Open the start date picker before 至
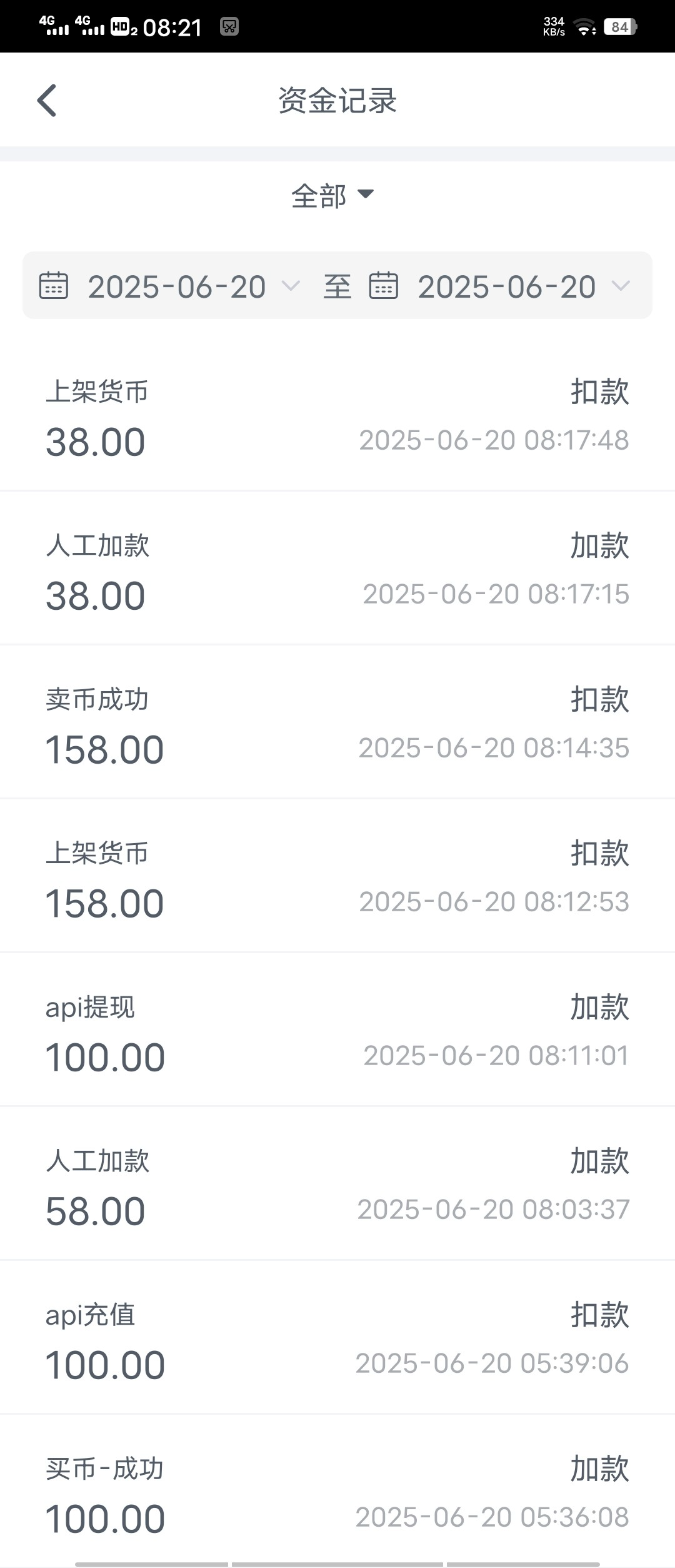675x1568 pixels. click(170, 286)
